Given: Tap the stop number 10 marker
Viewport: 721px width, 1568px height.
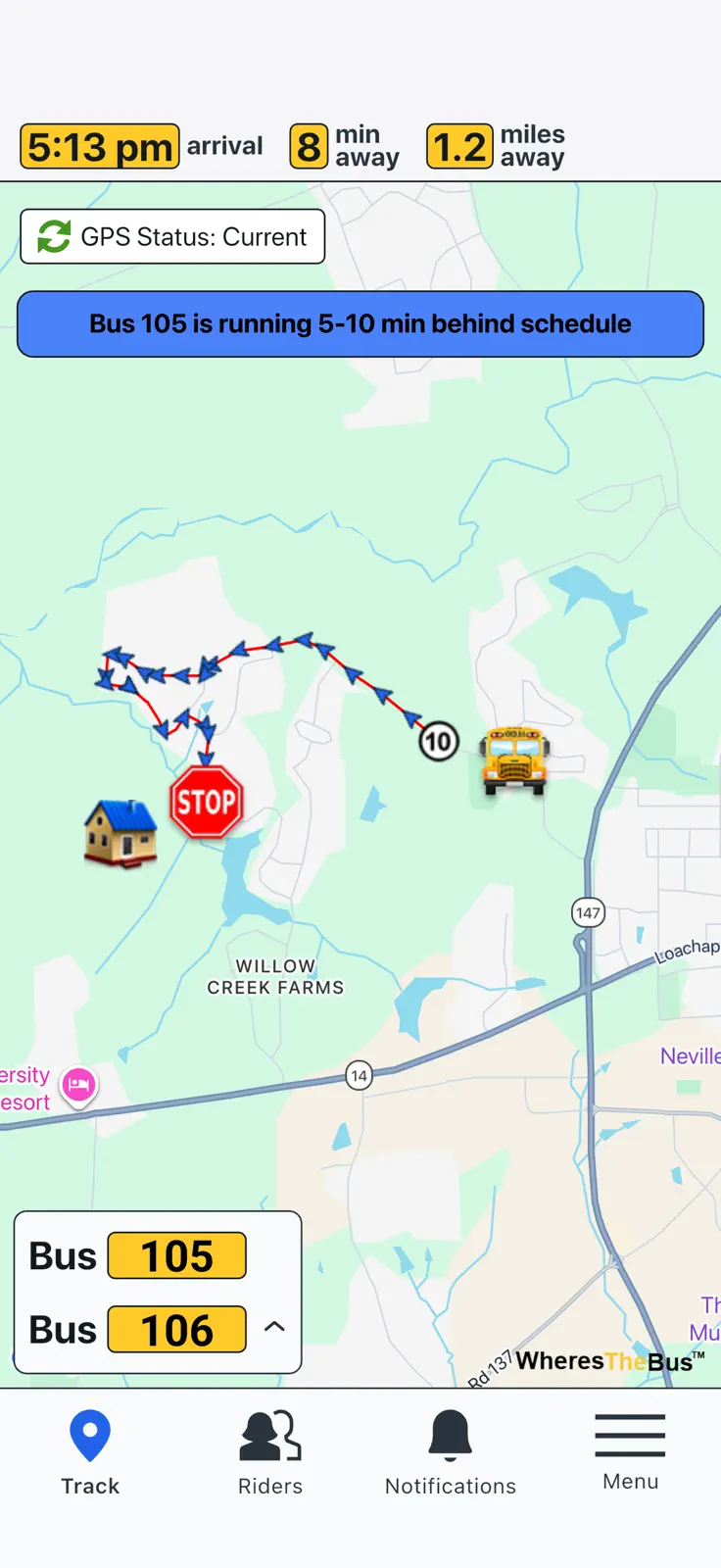Looking at the screenshot, I should (439, 741).
